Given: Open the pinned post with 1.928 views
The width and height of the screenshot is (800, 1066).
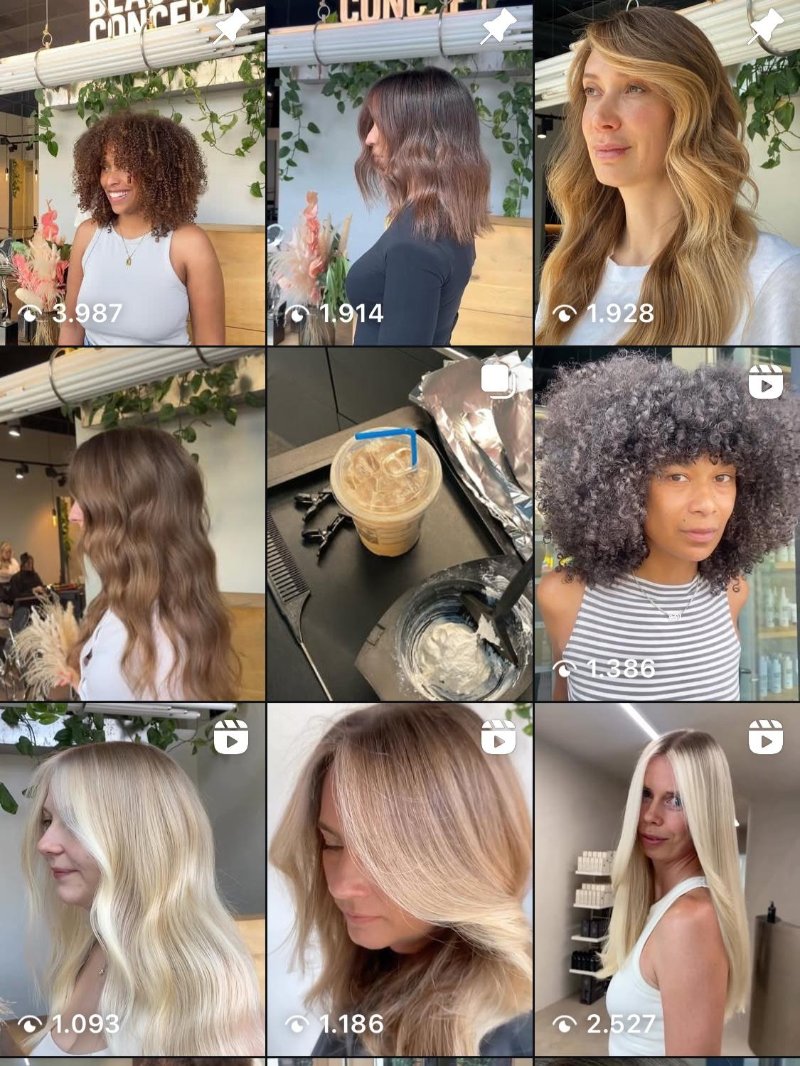Looking at the screenshot, I should pos(667,172).
